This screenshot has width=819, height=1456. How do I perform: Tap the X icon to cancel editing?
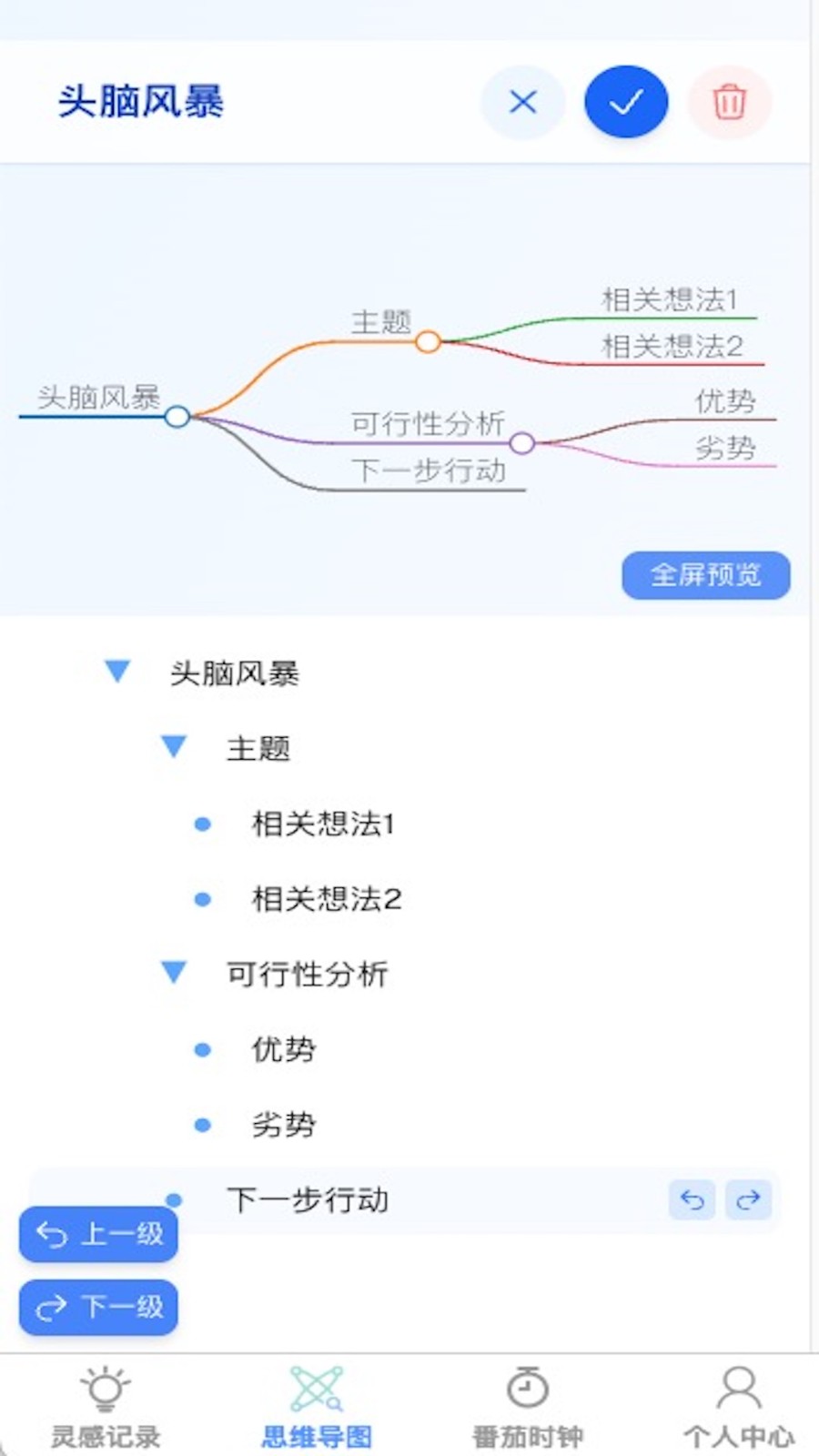tap(523, 103)
